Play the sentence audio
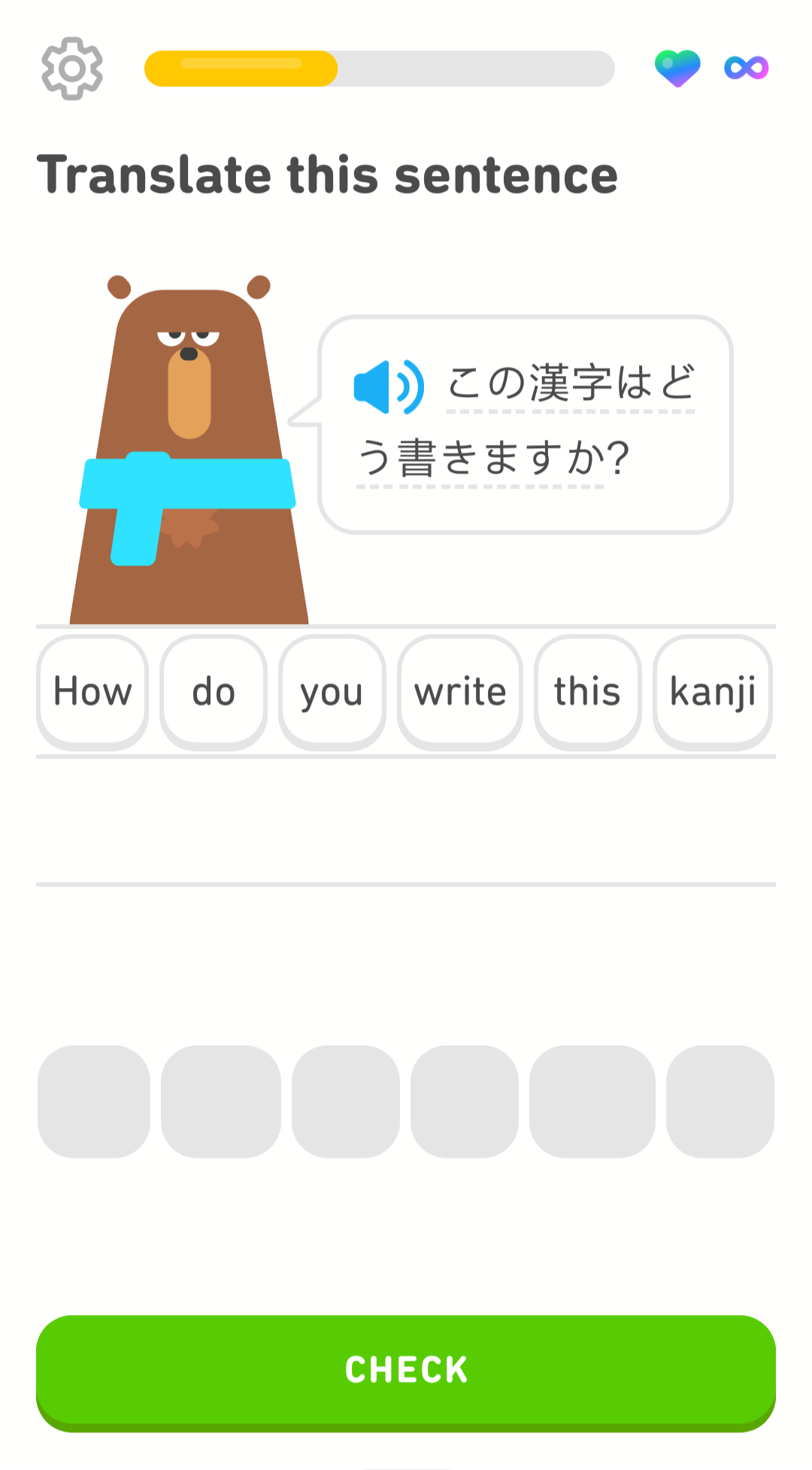Screen dimensions: 812x1470 [388, 386]
